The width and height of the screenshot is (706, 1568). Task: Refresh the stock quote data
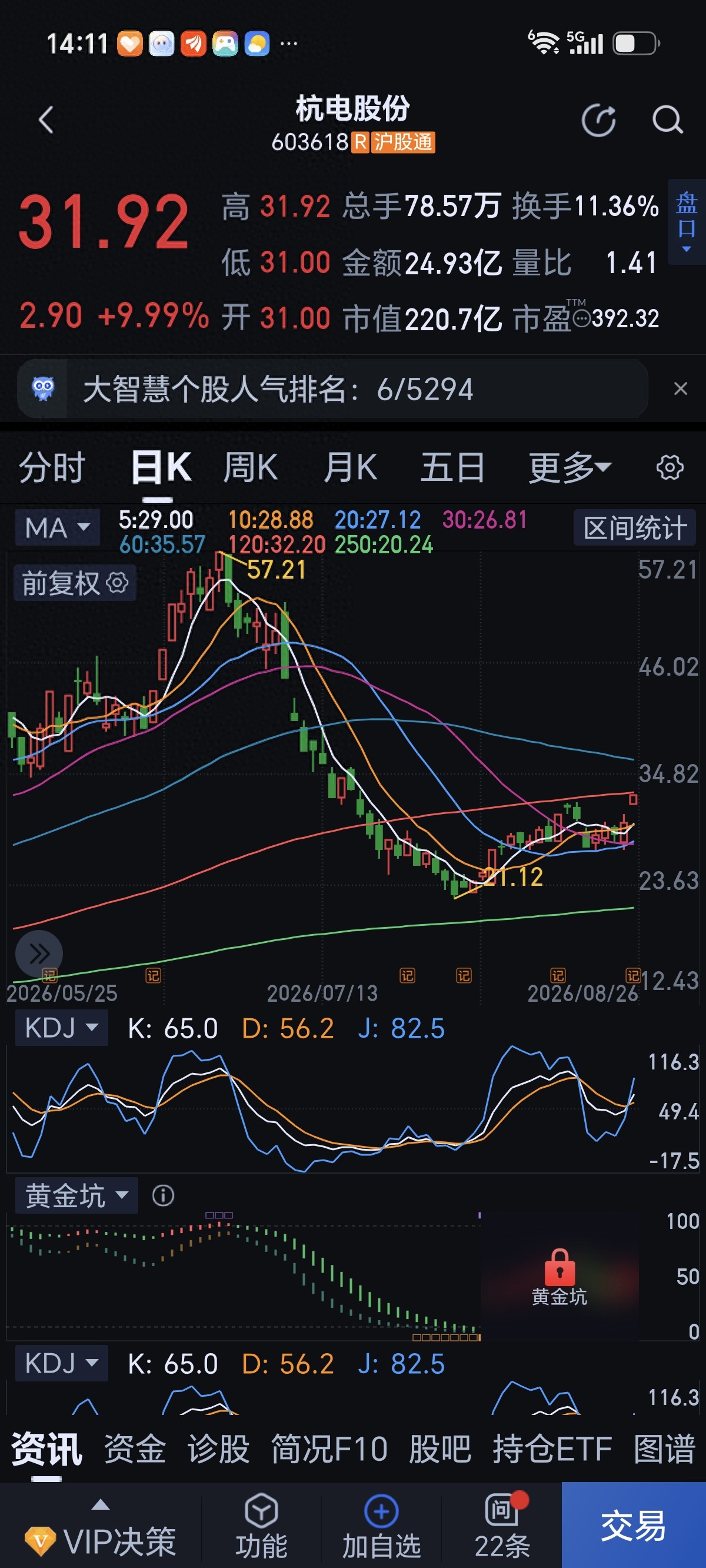click(598, 120)
